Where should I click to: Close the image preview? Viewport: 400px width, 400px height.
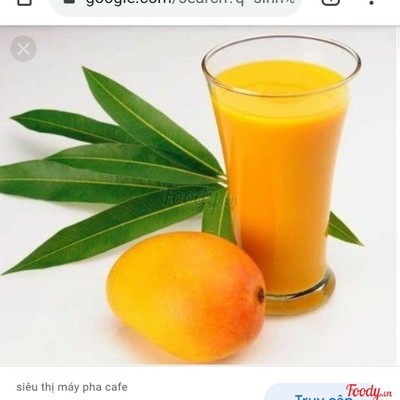[x=23, y=49]
